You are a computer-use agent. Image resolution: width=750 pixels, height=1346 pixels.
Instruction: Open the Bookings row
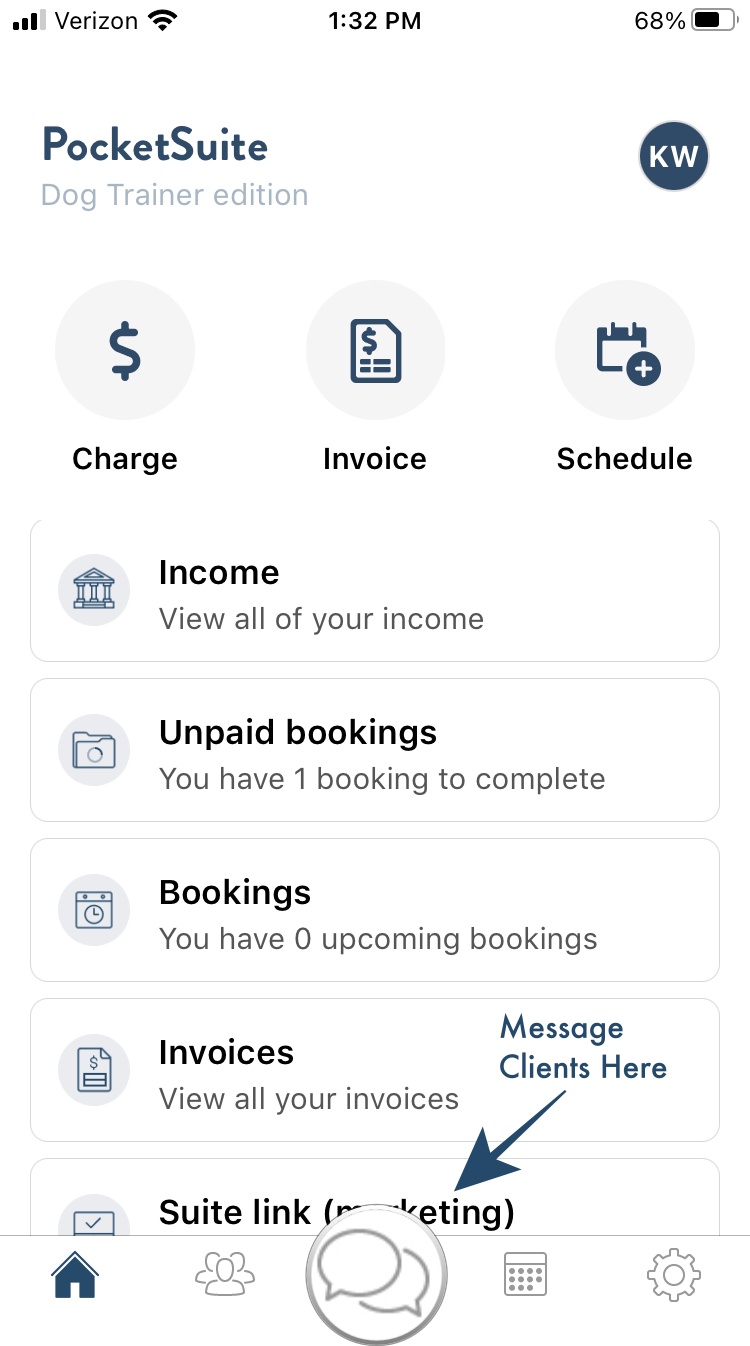point(375,910)
